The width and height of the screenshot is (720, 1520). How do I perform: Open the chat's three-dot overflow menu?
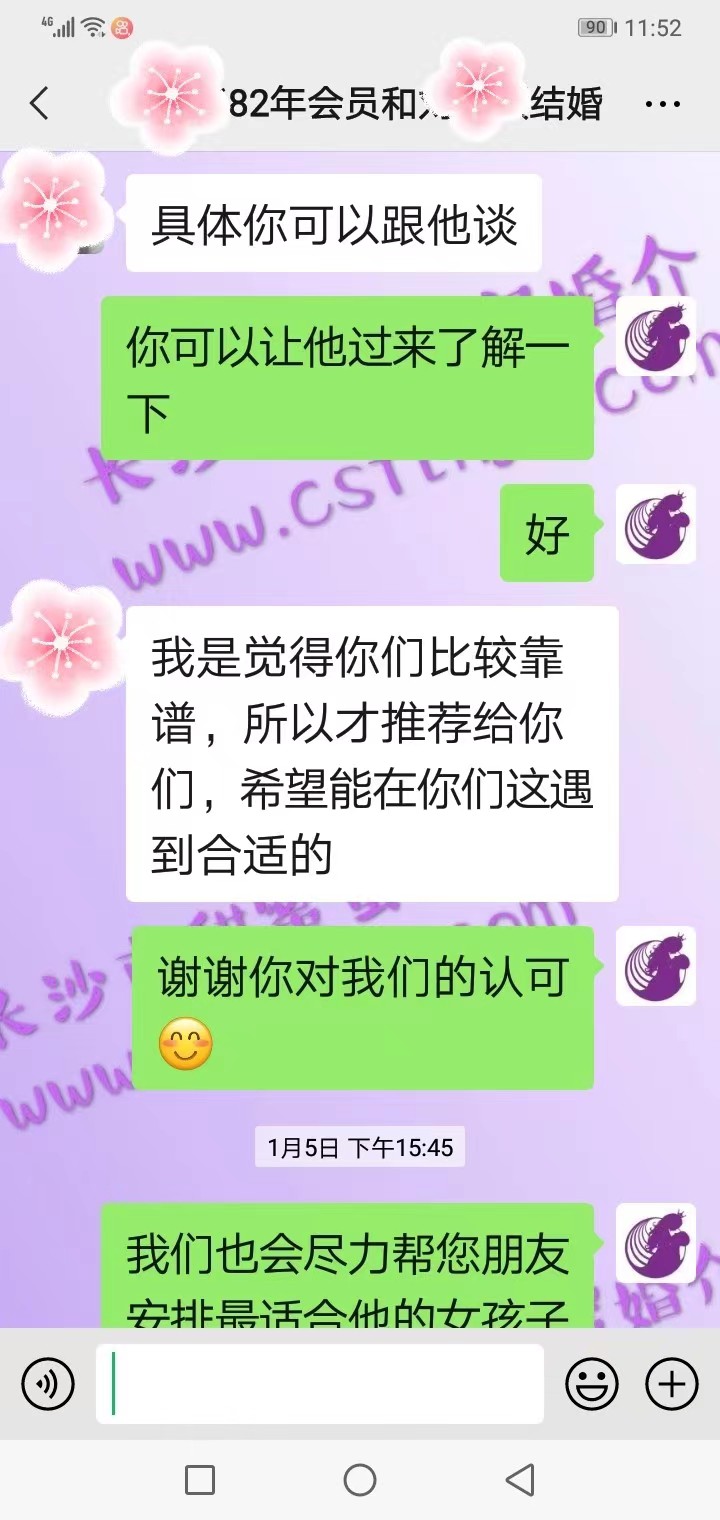point(663,104)
